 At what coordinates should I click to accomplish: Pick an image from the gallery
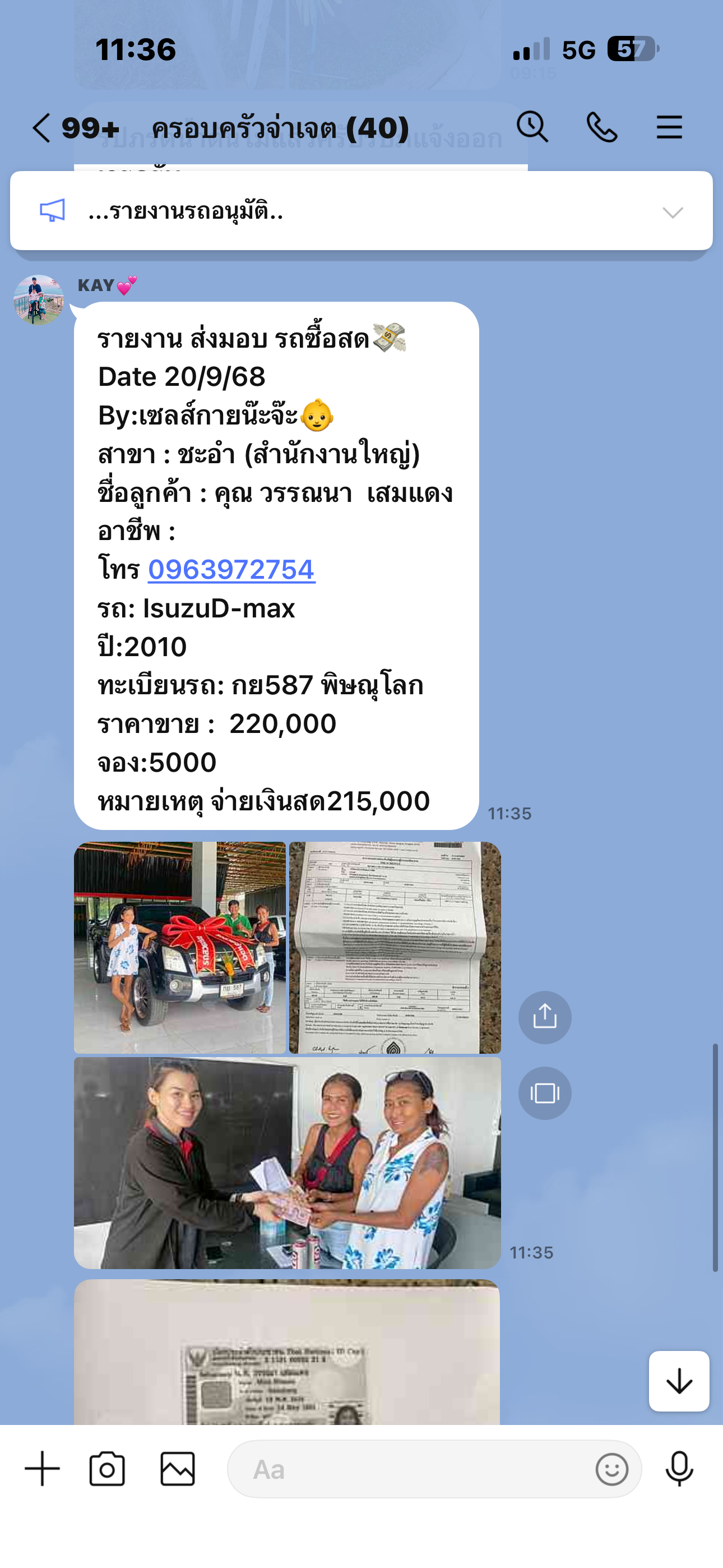click(178, 1469)
